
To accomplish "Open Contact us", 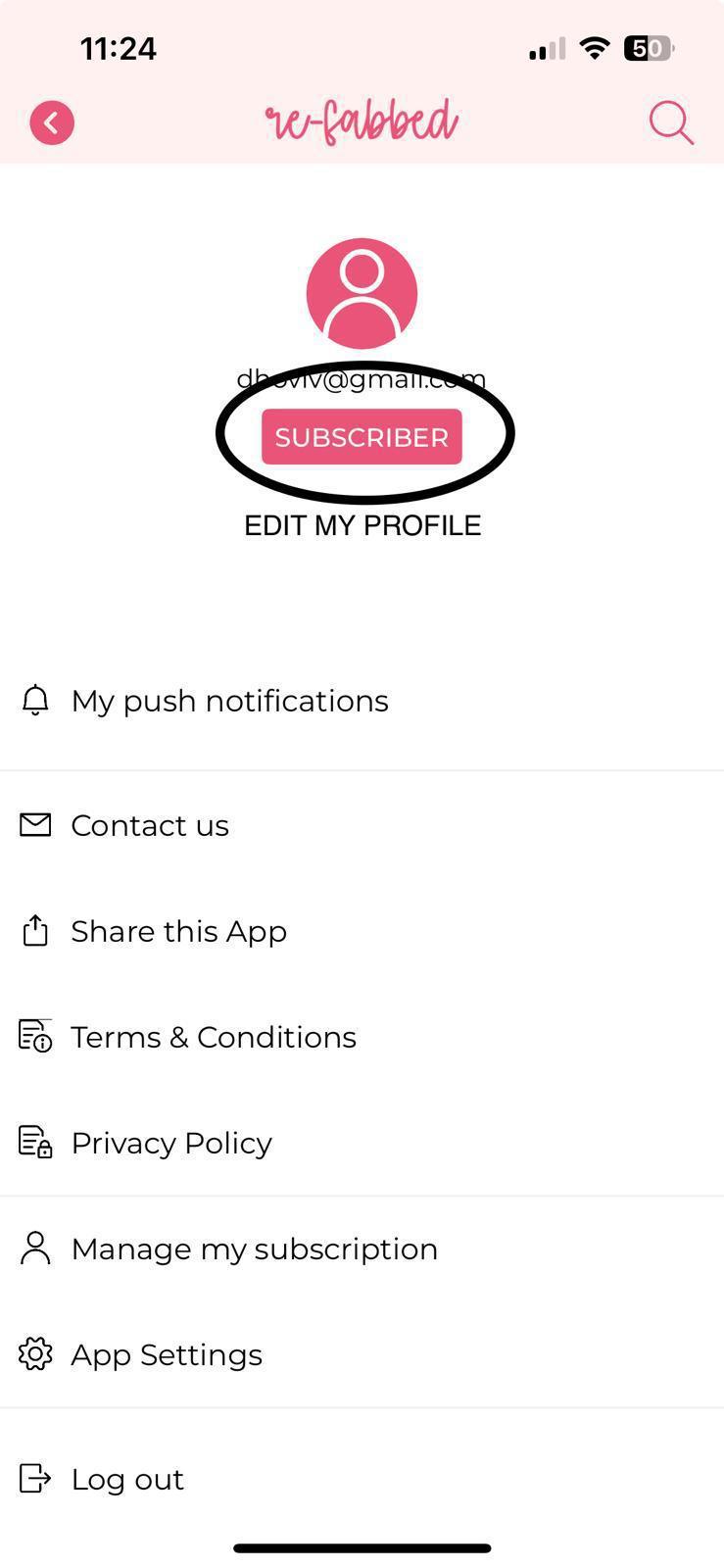I will (x=149, y=824).
